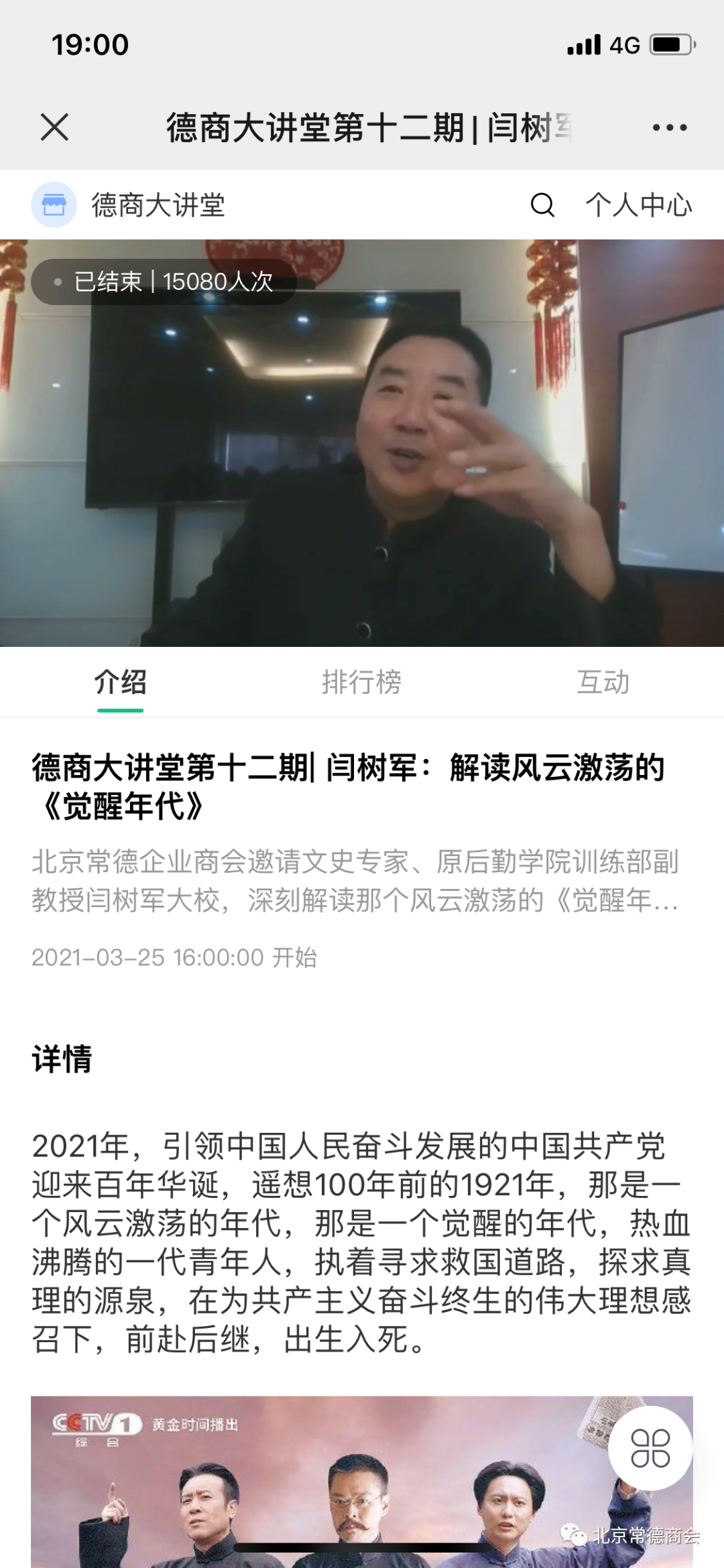Image resolution: width=724 pixels, height=1568 pixels.
Task: Open the floating four-circle menu button
Action: tap(650, 1448)
